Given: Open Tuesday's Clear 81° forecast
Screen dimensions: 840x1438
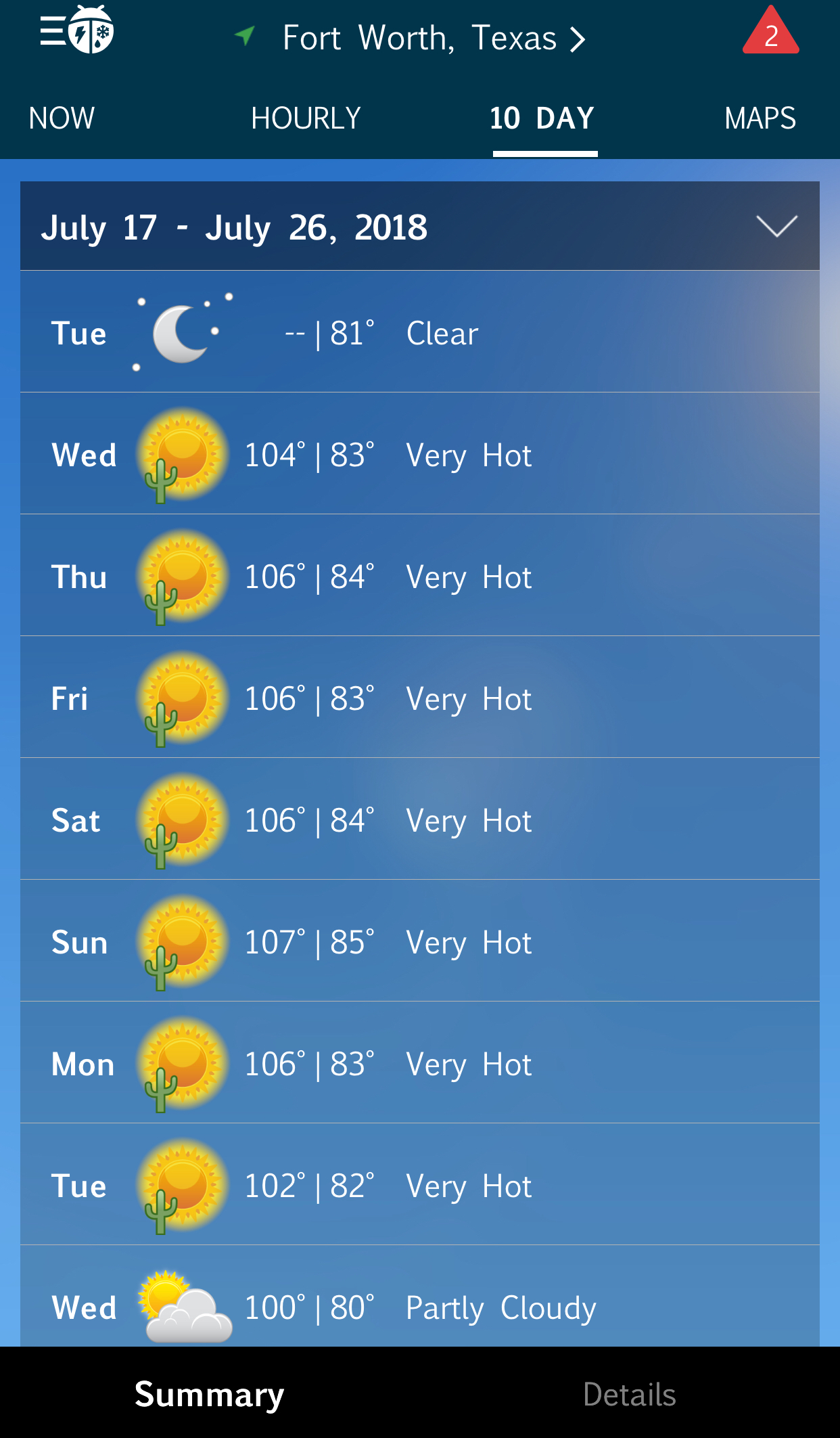Looking at the screenshot, I should (419, 332).
